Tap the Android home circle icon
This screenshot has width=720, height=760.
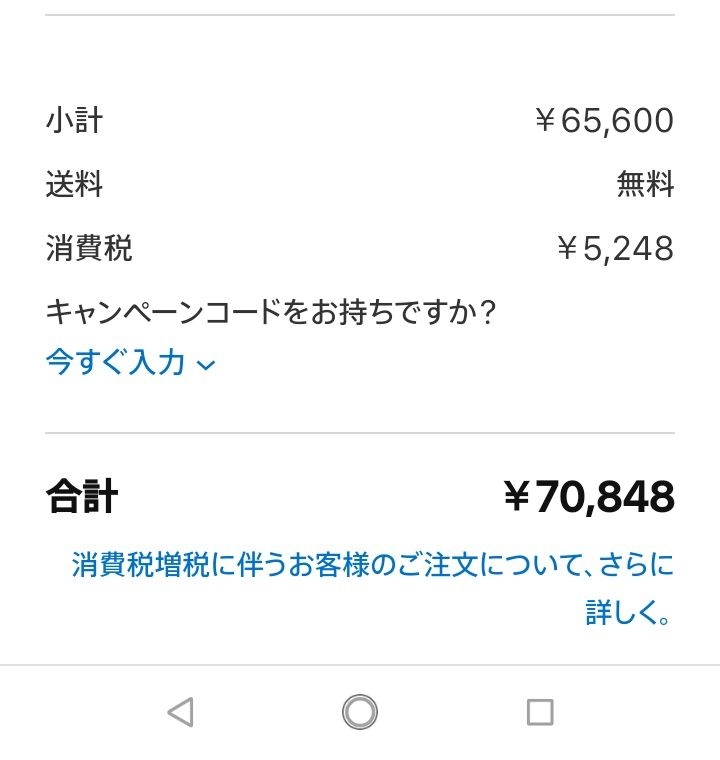[x=360, y=712]
